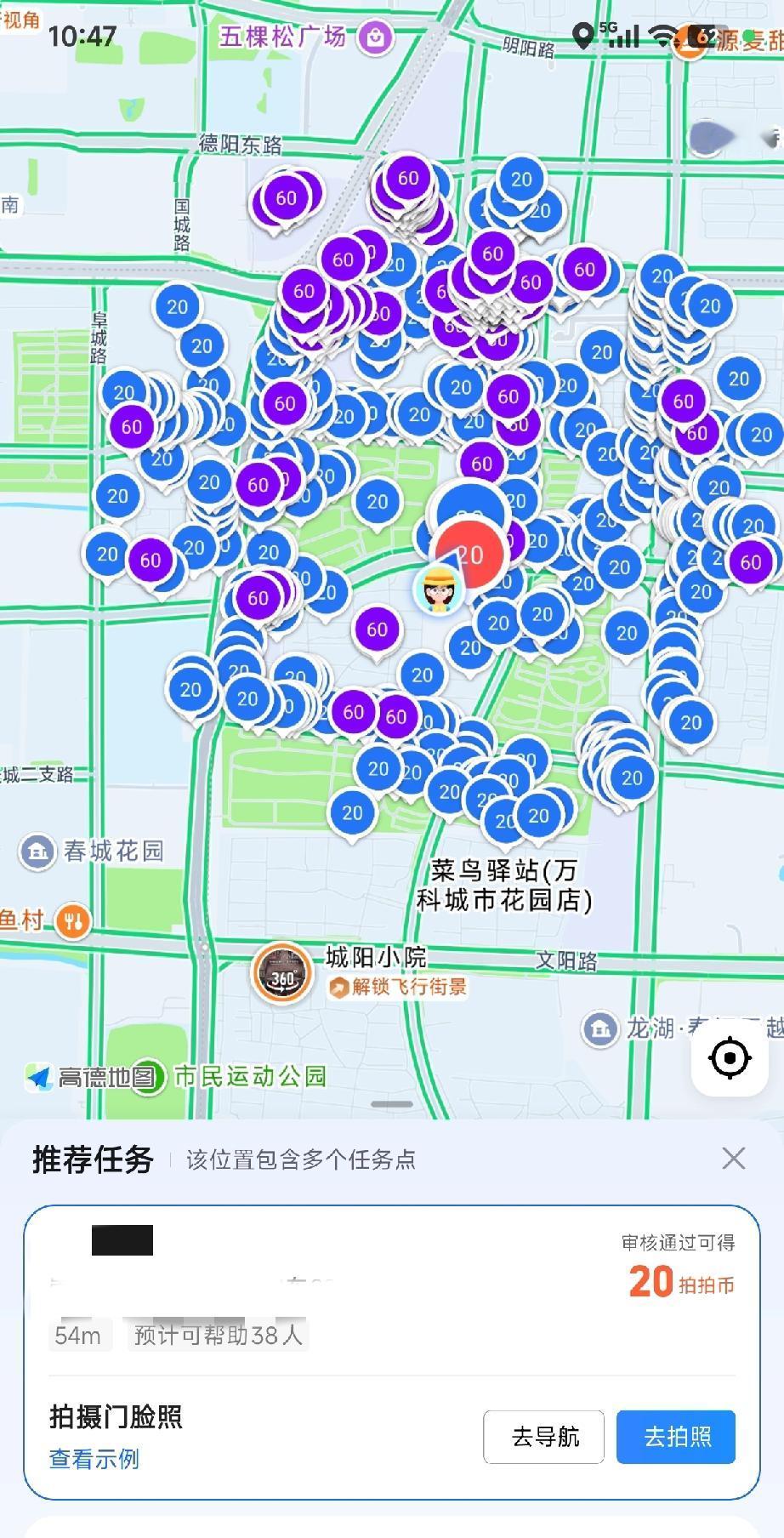784x1538 pixels.
Task: Tap the 54m distance tag in the task card
Action: point(80,1335)
